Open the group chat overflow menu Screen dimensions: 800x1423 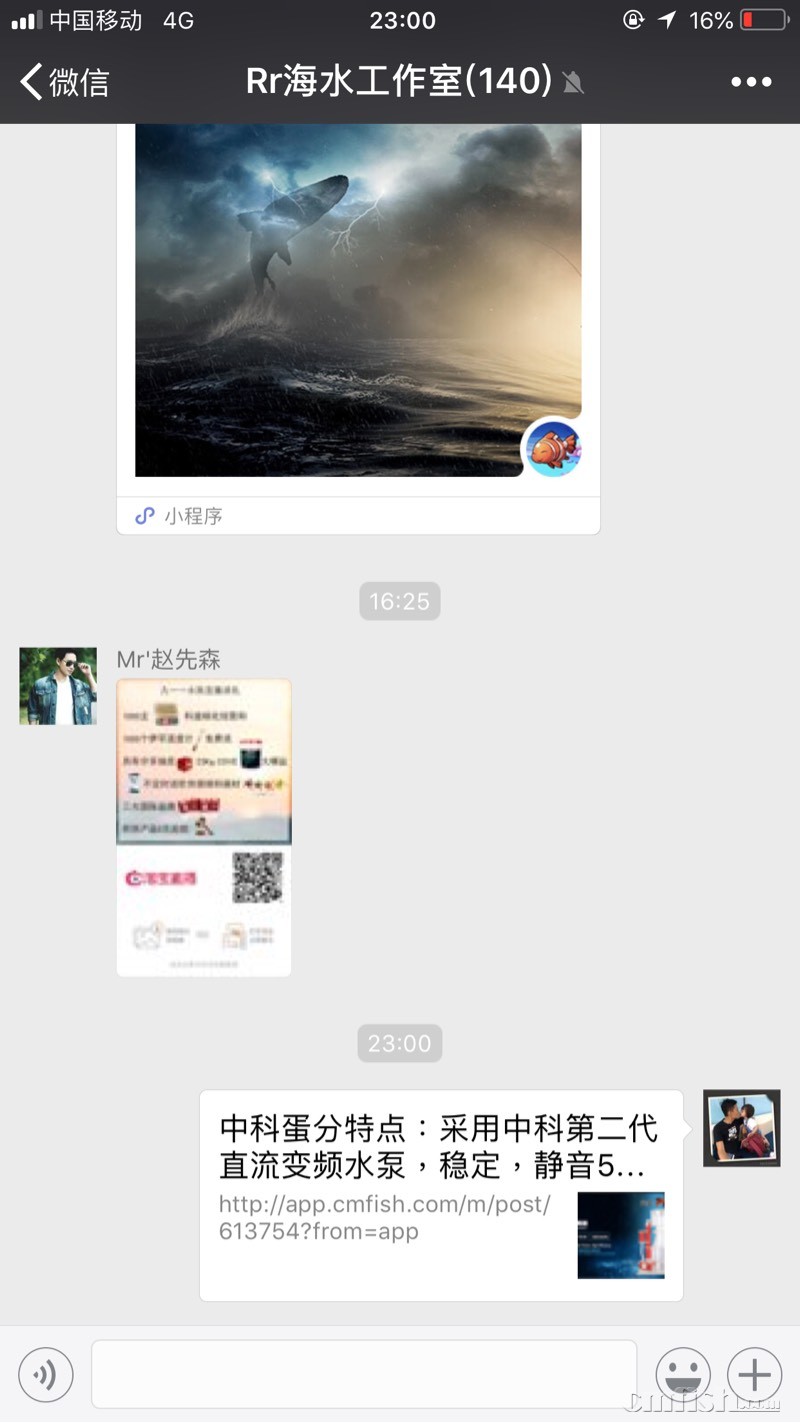pos(751,82)
